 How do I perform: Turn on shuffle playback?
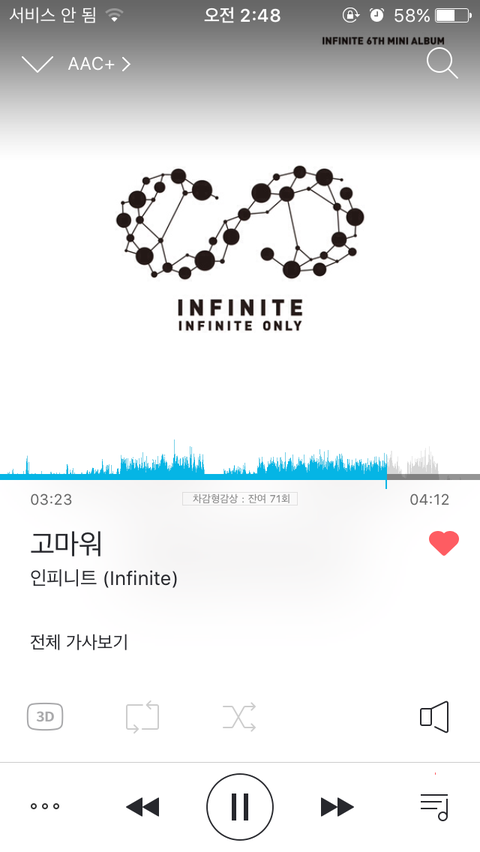tap(239, 717)
